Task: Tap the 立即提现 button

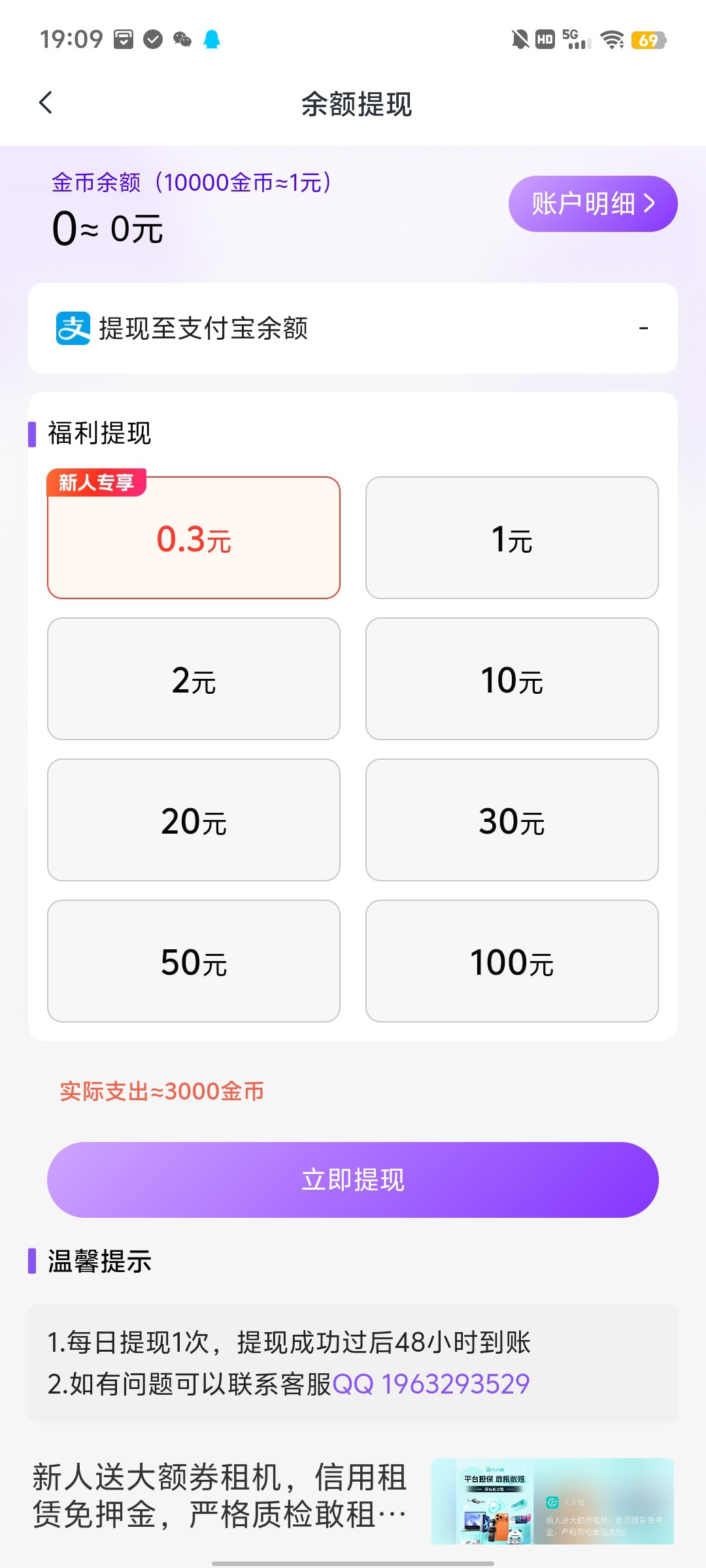Action: click(353, 1180)
